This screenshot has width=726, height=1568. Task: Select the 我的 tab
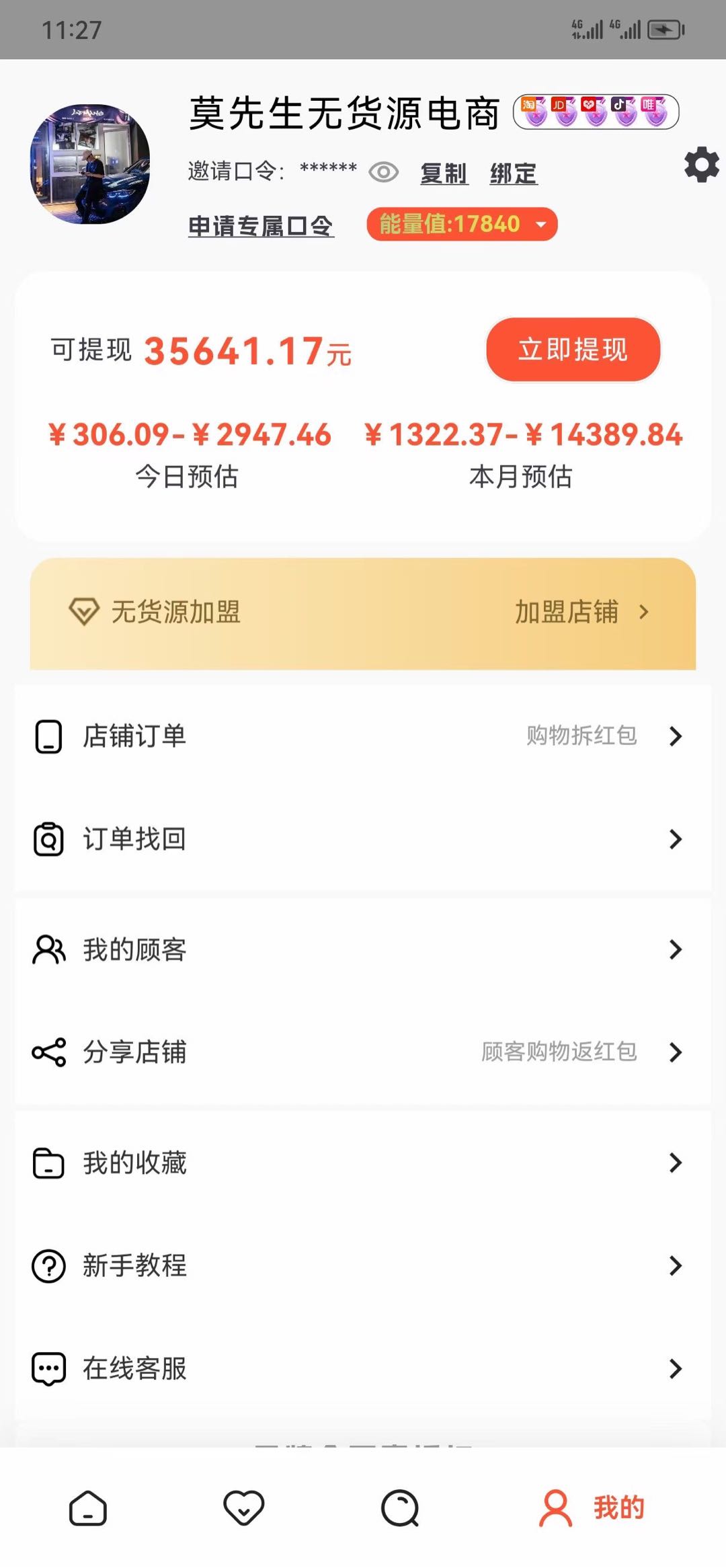pos(592,1508)
